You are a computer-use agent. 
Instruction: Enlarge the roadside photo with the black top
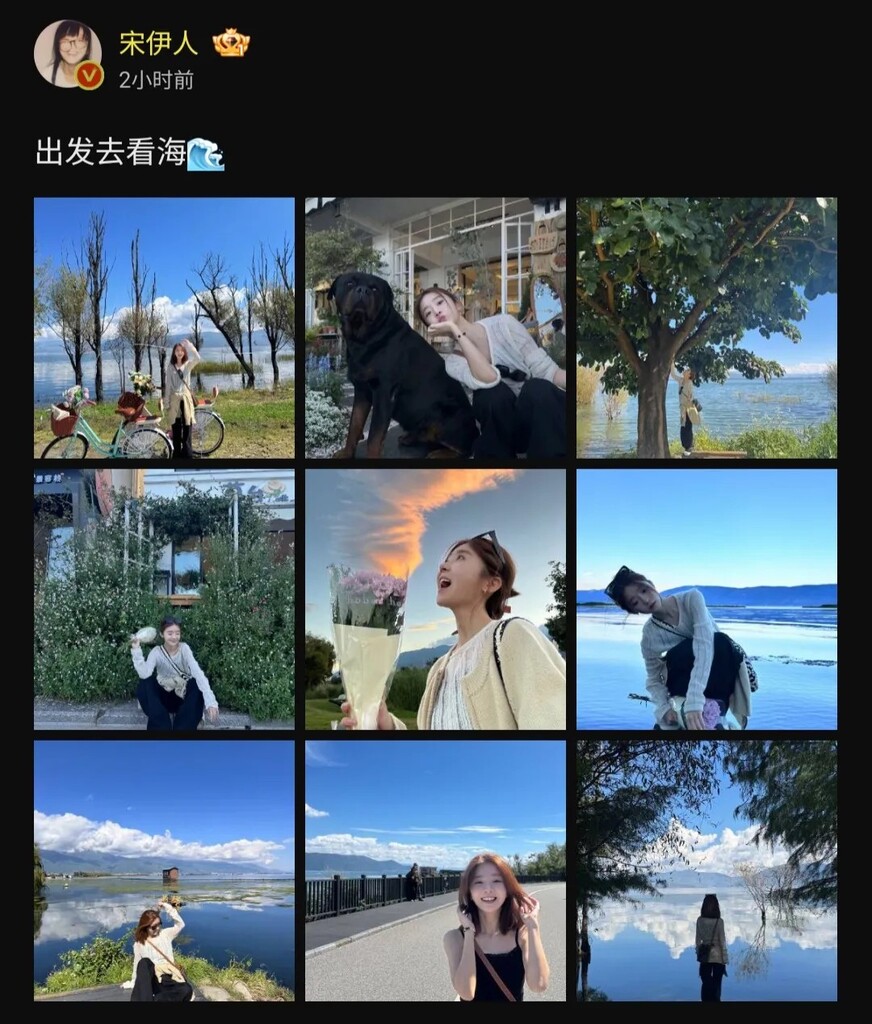[x=435, y=870]
